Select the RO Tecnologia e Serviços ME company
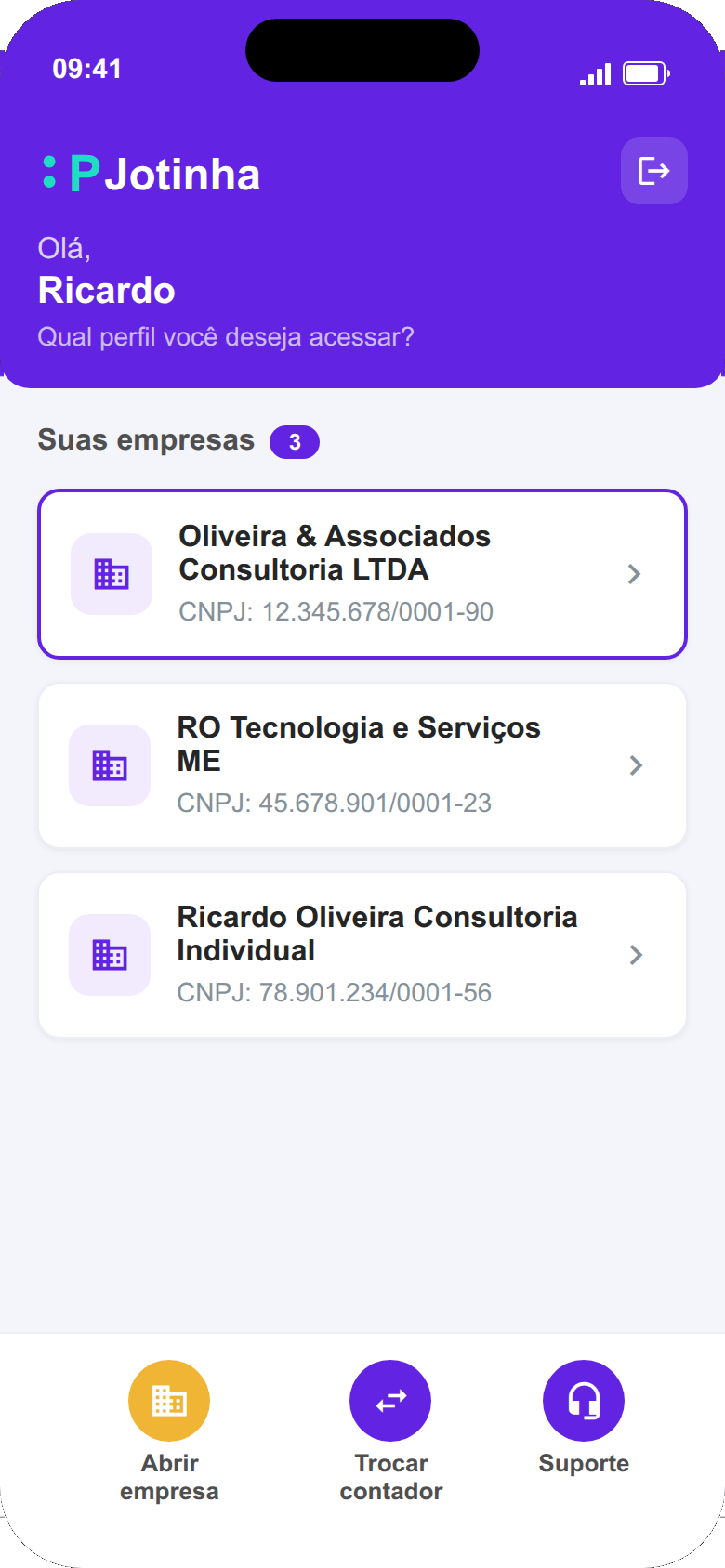Screen dimensions: 725x1568 click(362, 764)
